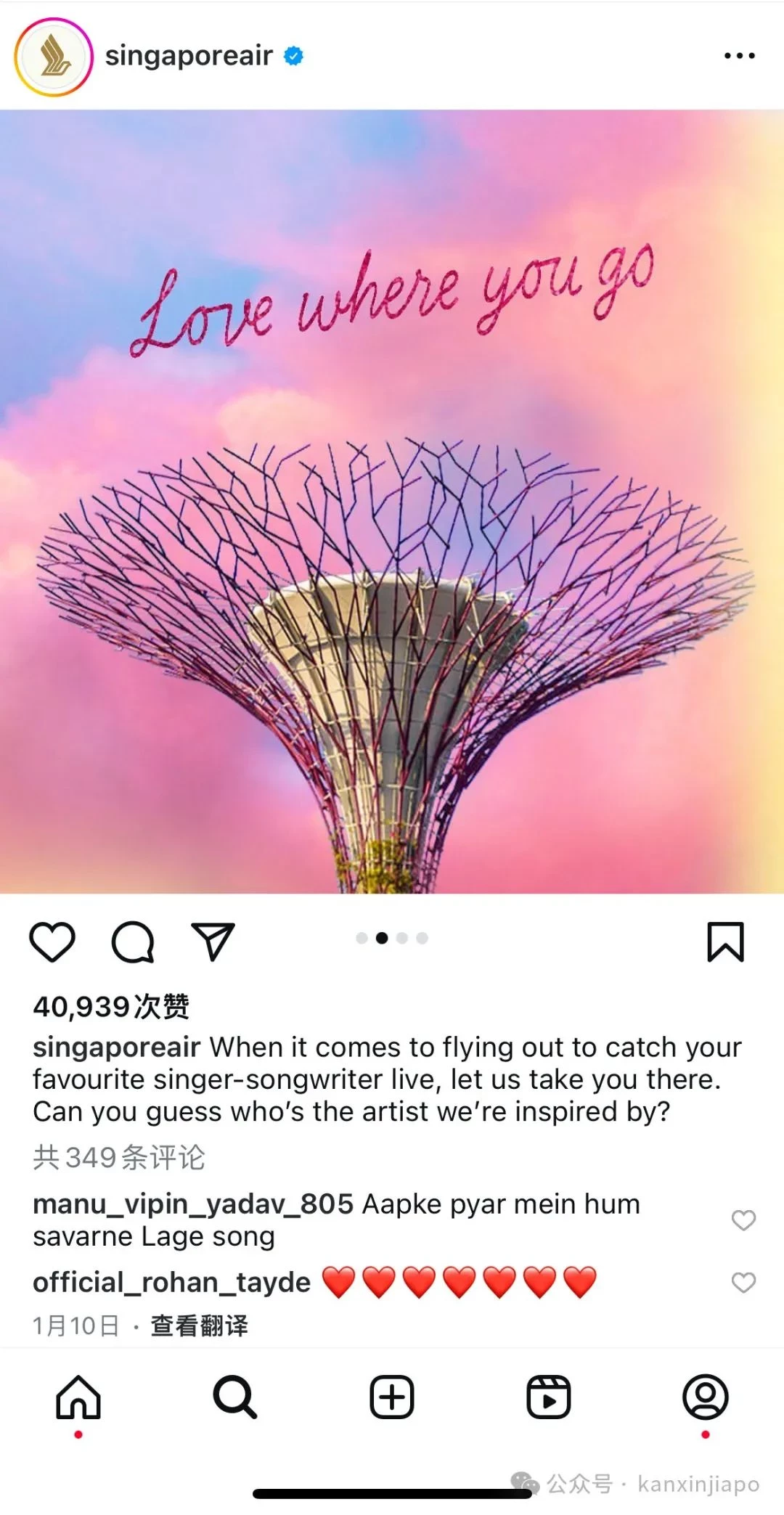
Task: Go to the Home tab
Action: point(78,1397)
